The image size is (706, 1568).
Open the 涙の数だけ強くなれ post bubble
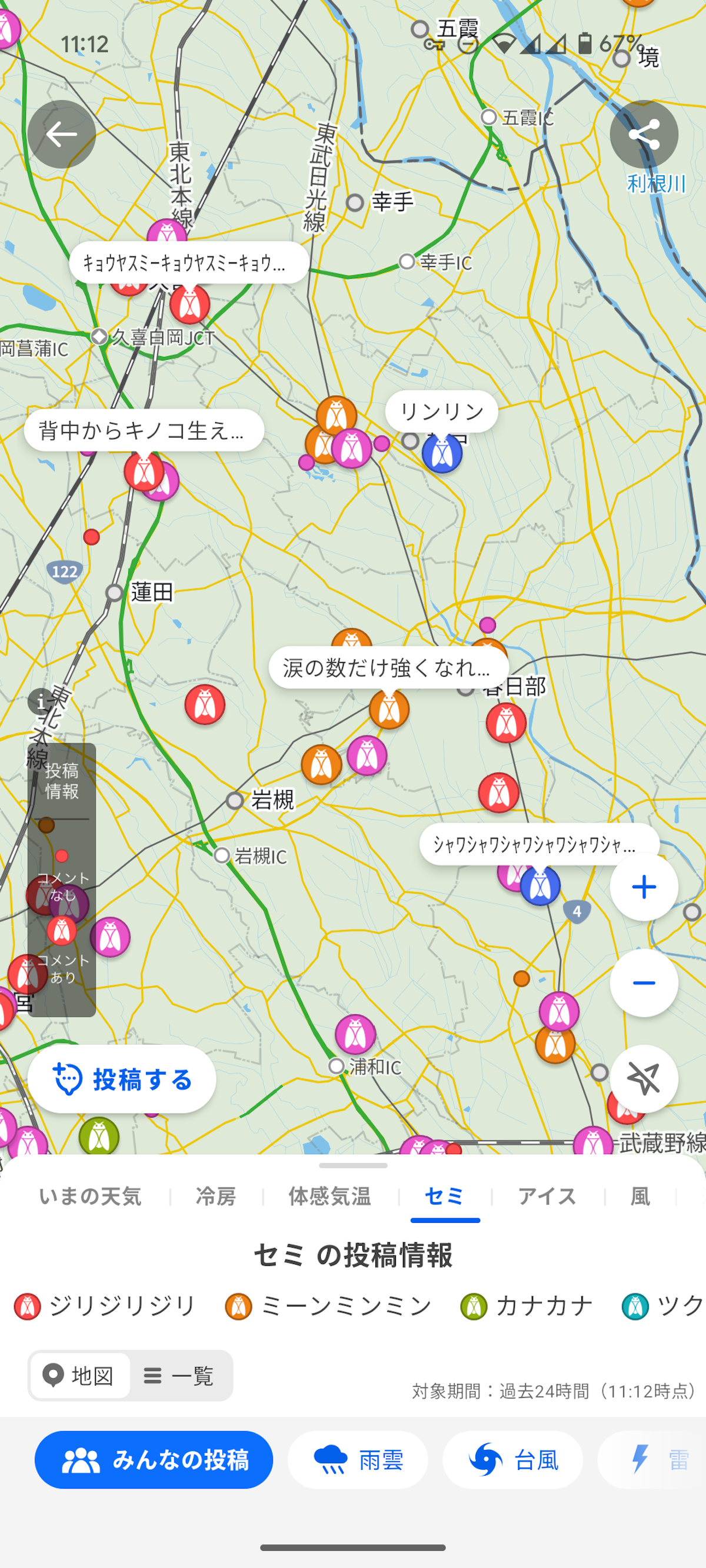click(x=388, y=668)
